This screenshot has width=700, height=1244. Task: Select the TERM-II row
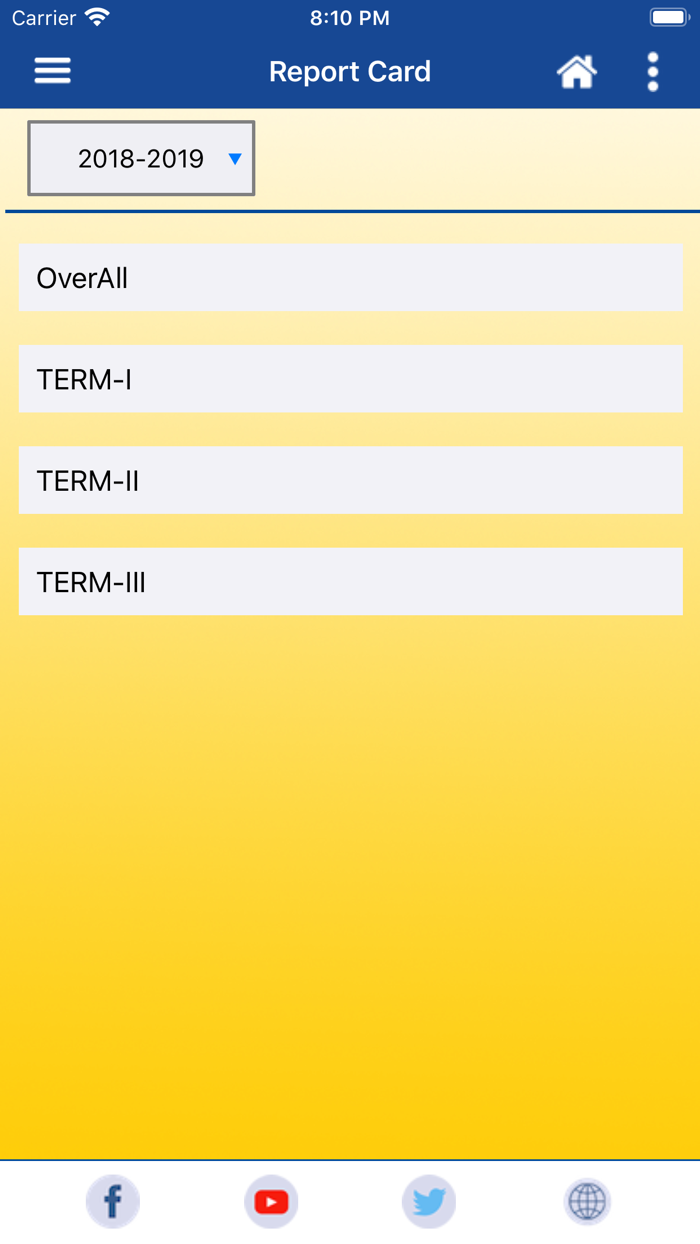pyautogui.click(x=350, y=480)
